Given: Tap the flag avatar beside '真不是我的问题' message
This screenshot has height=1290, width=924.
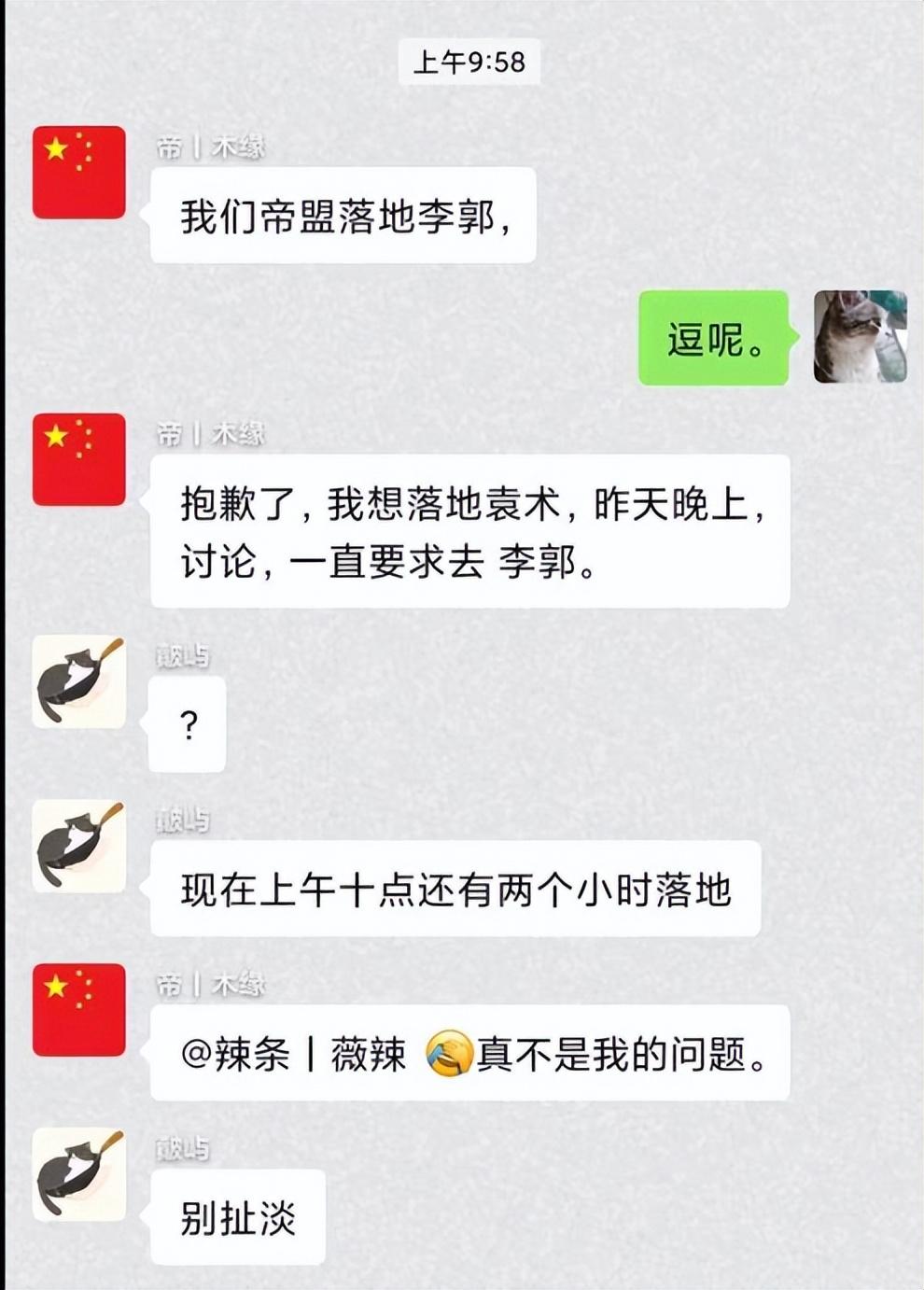Looking at the screenshot, I should point(79,1010).
